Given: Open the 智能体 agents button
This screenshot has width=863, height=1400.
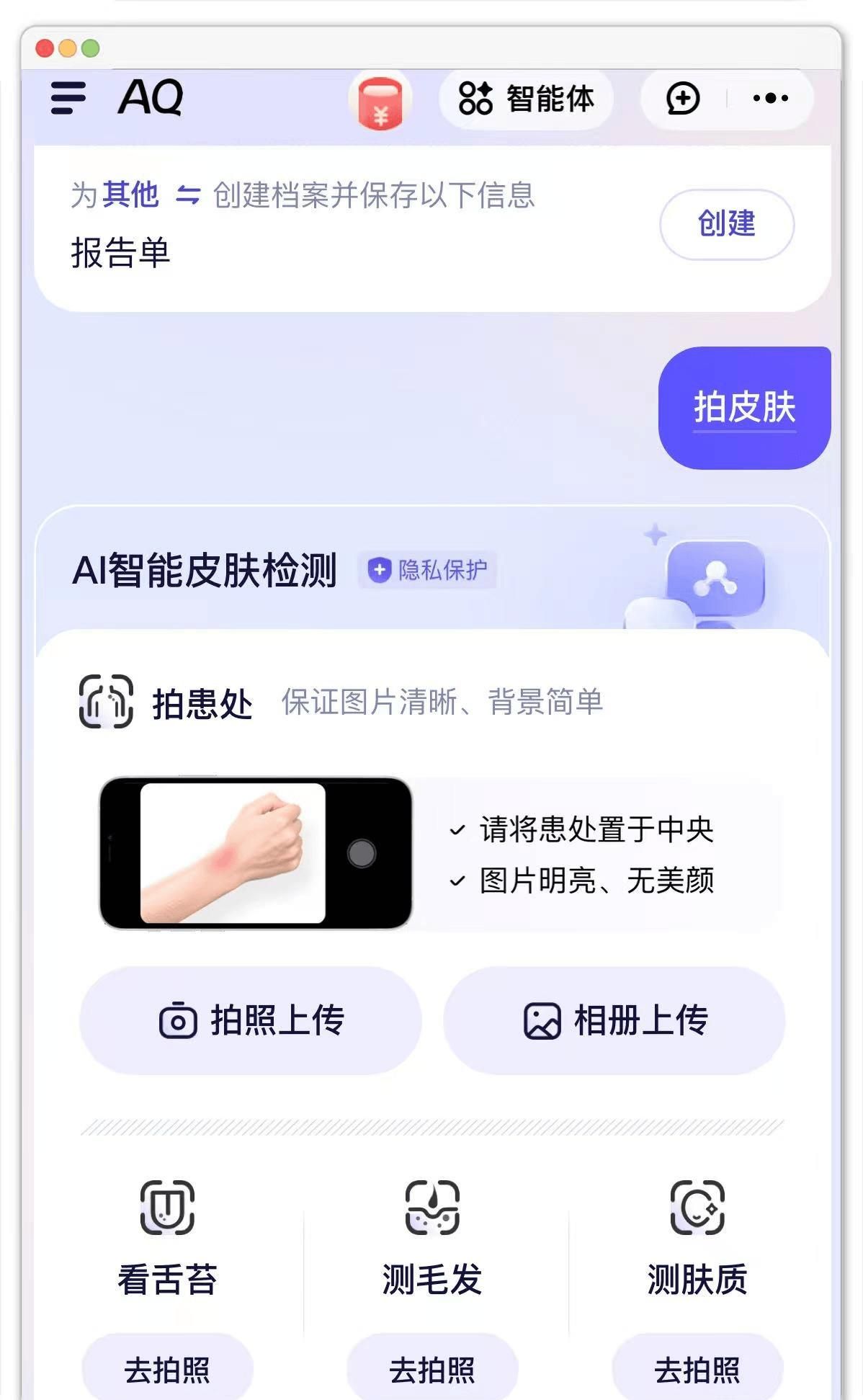Looking at the screenshot, I should (527, 99).
